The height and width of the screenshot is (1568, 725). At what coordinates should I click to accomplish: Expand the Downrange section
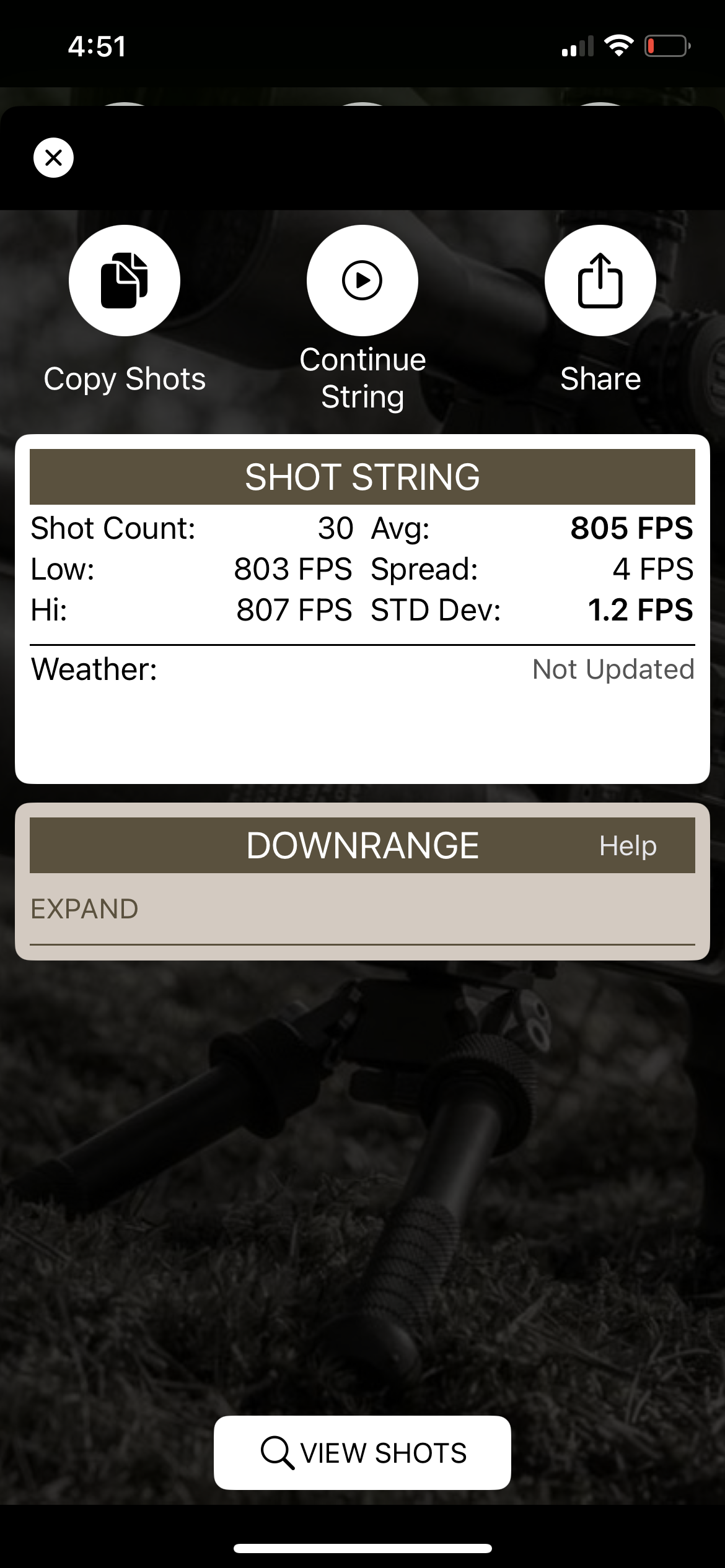tap(85, 908)
